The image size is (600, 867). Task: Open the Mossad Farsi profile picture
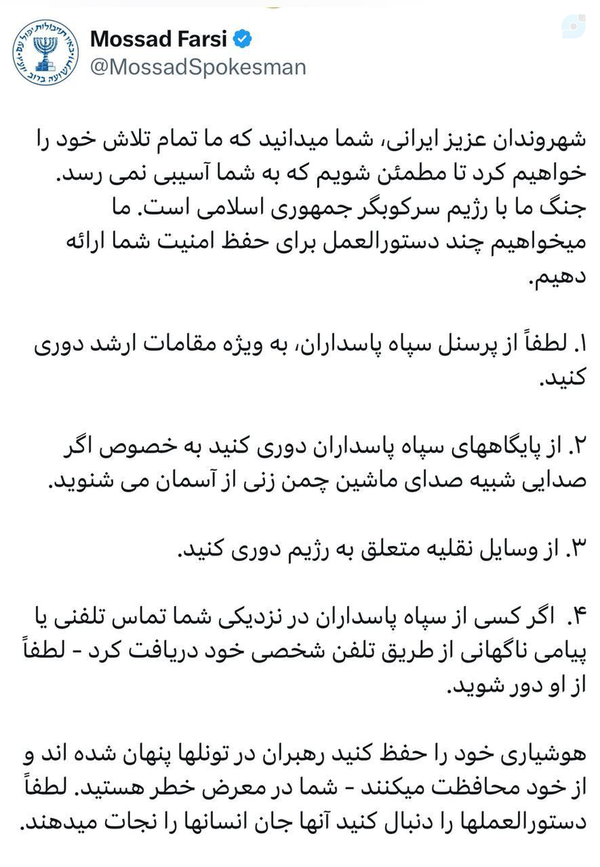45,53
